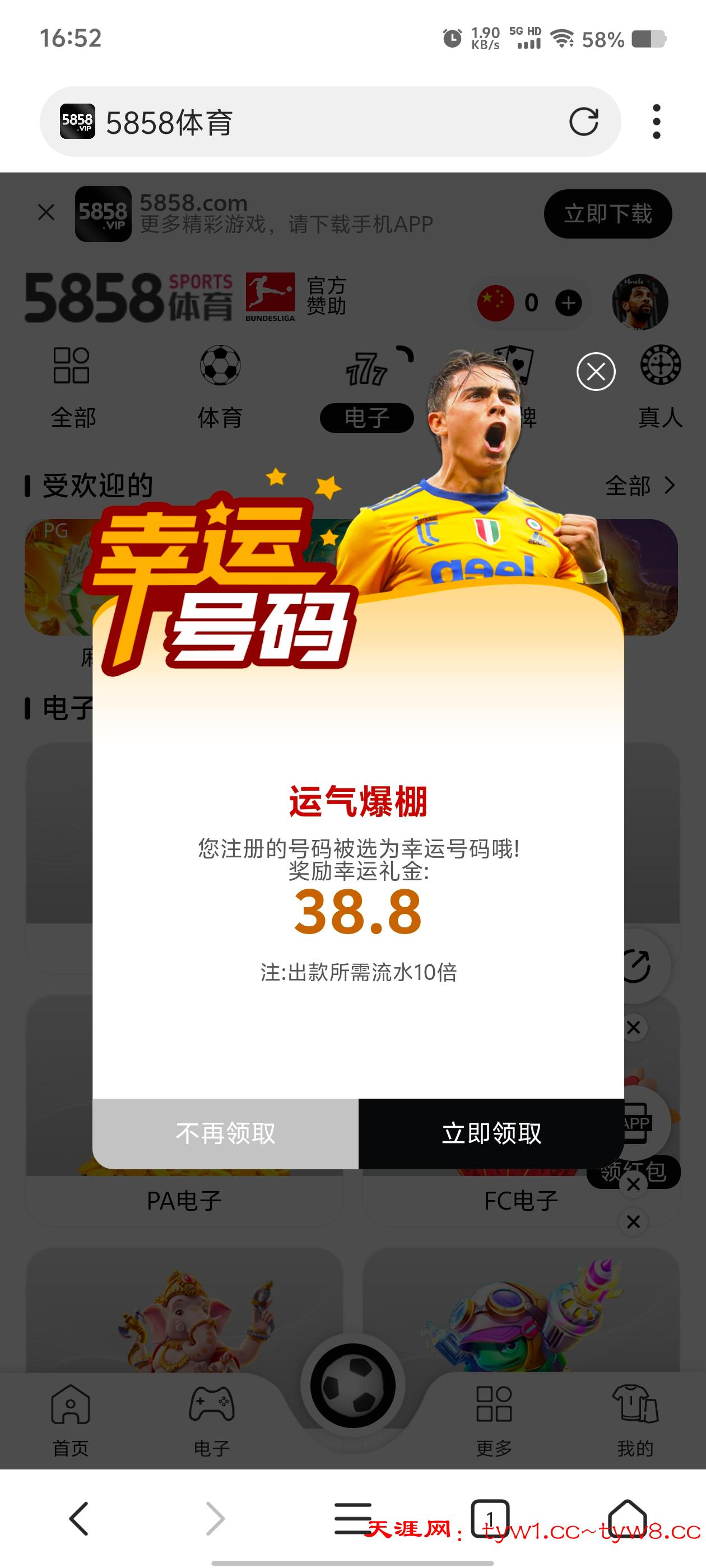706x1568 pixels.
Task: Tap 立即领取 to claim the bonus
Action: pos(491,1133)
